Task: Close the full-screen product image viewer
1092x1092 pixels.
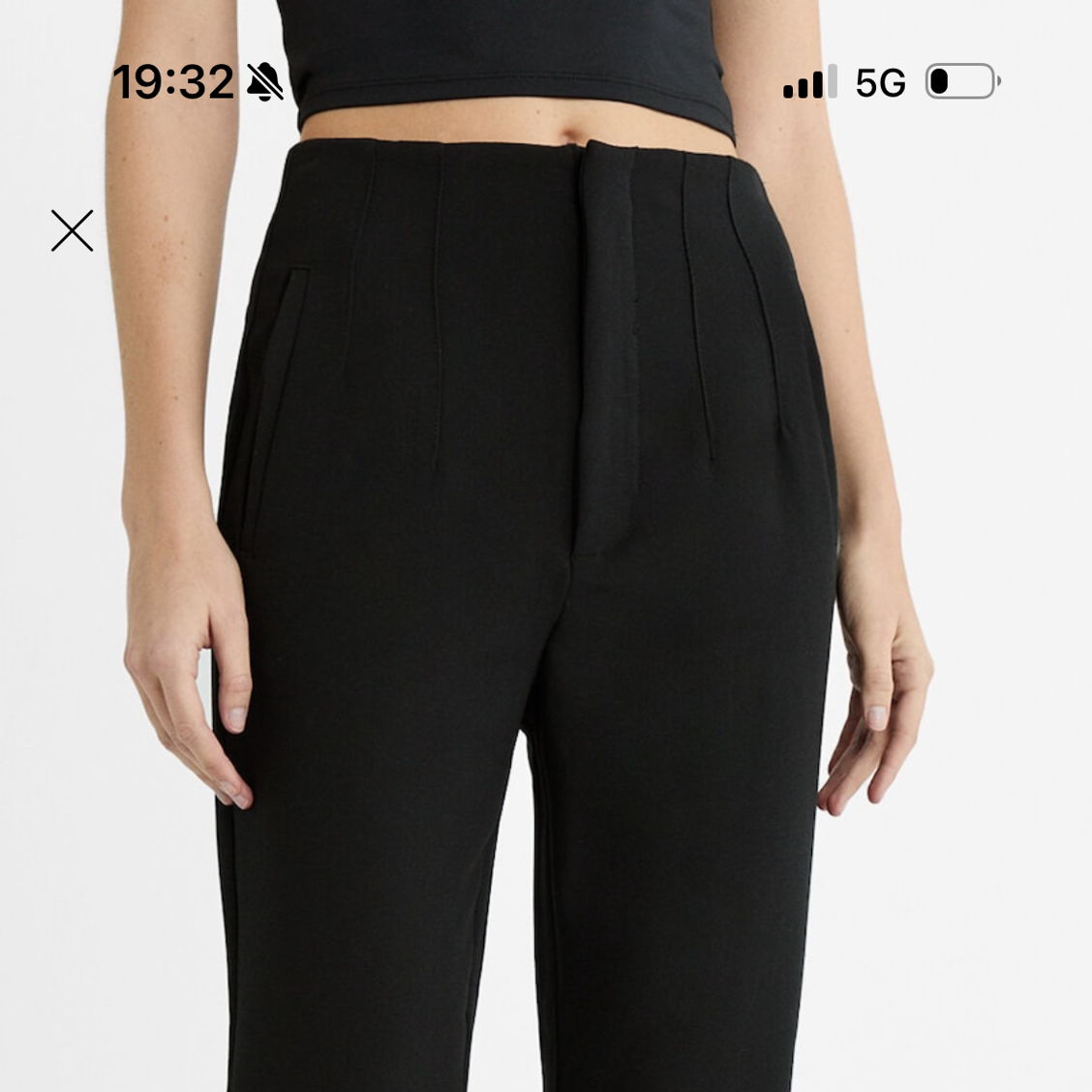Action: [x=73, y=230]
